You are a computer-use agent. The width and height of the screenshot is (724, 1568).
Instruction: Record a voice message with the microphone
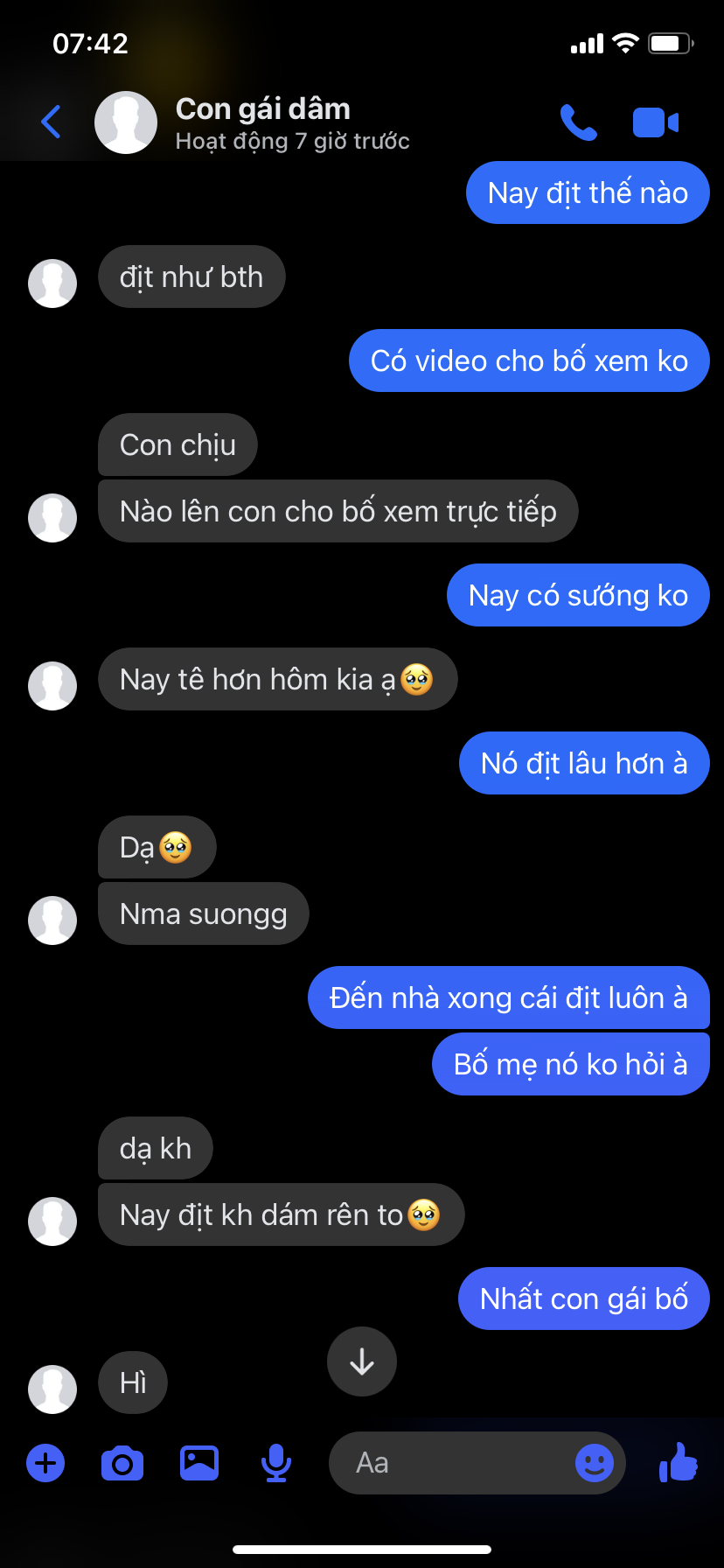pyautogui.click(x=276, y=1463)
